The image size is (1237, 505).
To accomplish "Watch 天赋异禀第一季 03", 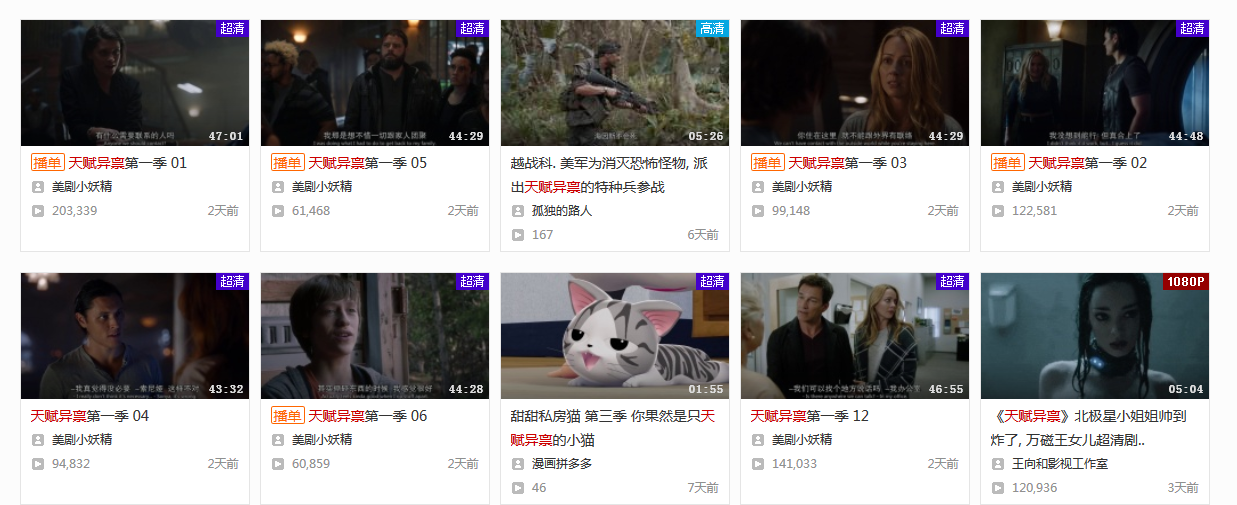I will click(854, 83).
